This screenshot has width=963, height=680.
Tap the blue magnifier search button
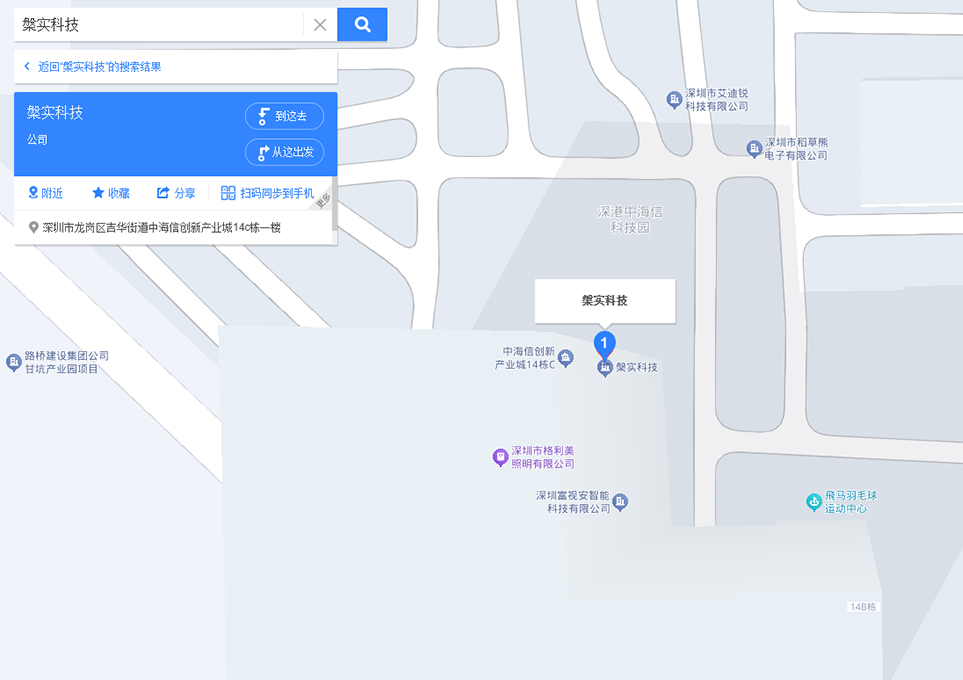coord(362,25)
